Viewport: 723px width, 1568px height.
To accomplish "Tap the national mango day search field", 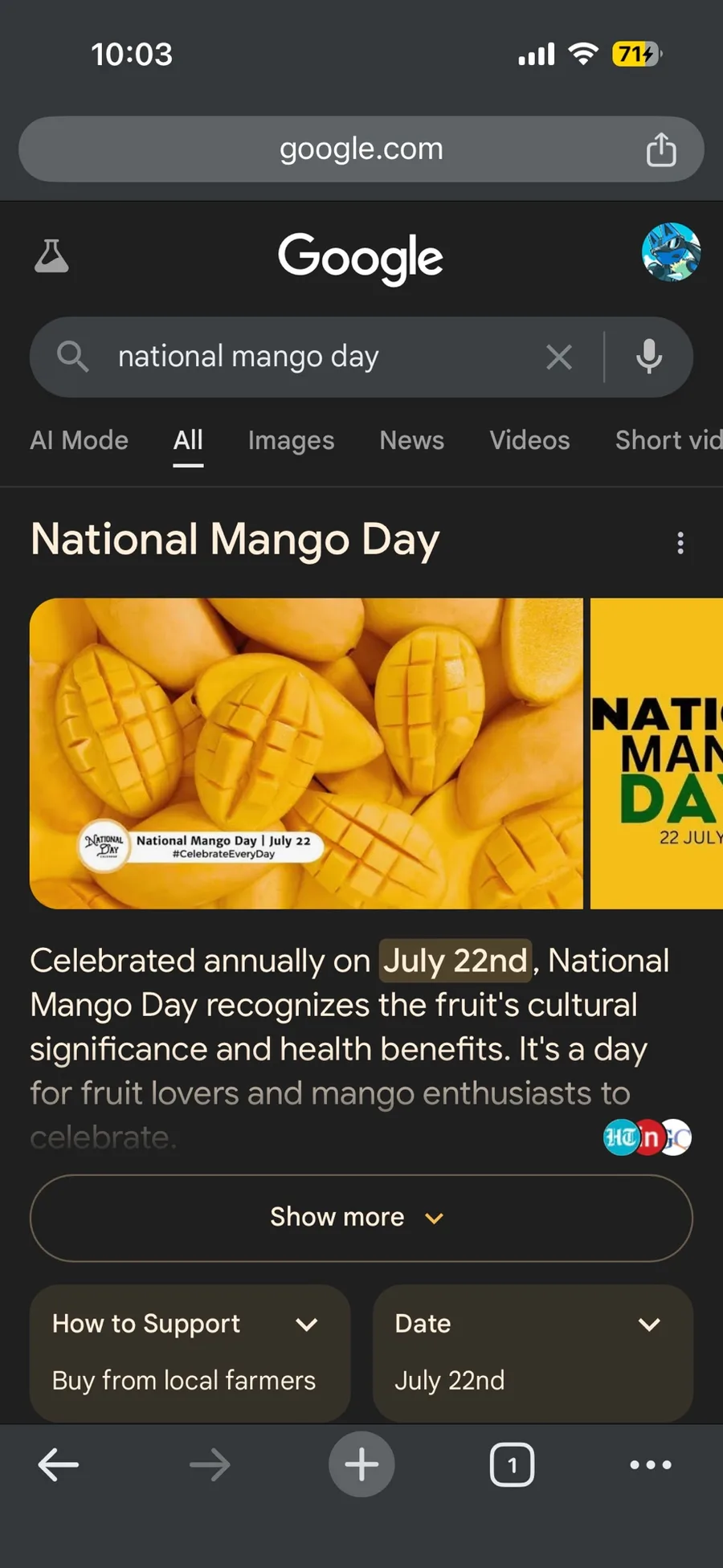I will coord(321,357).
